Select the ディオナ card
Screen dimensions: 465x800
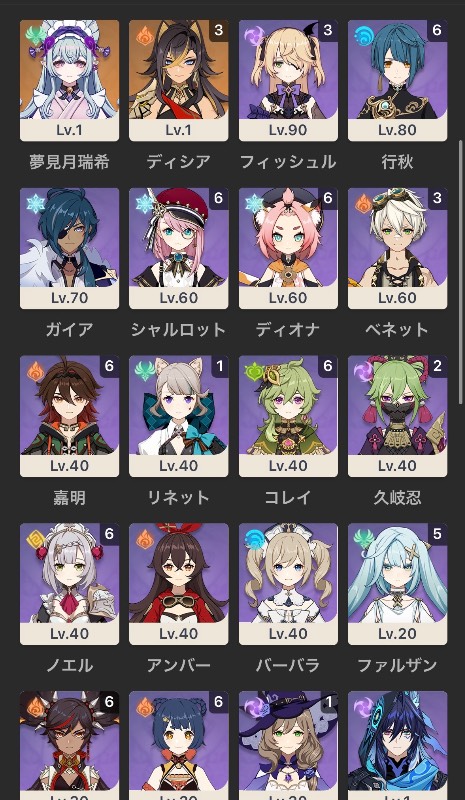(288, 248)
